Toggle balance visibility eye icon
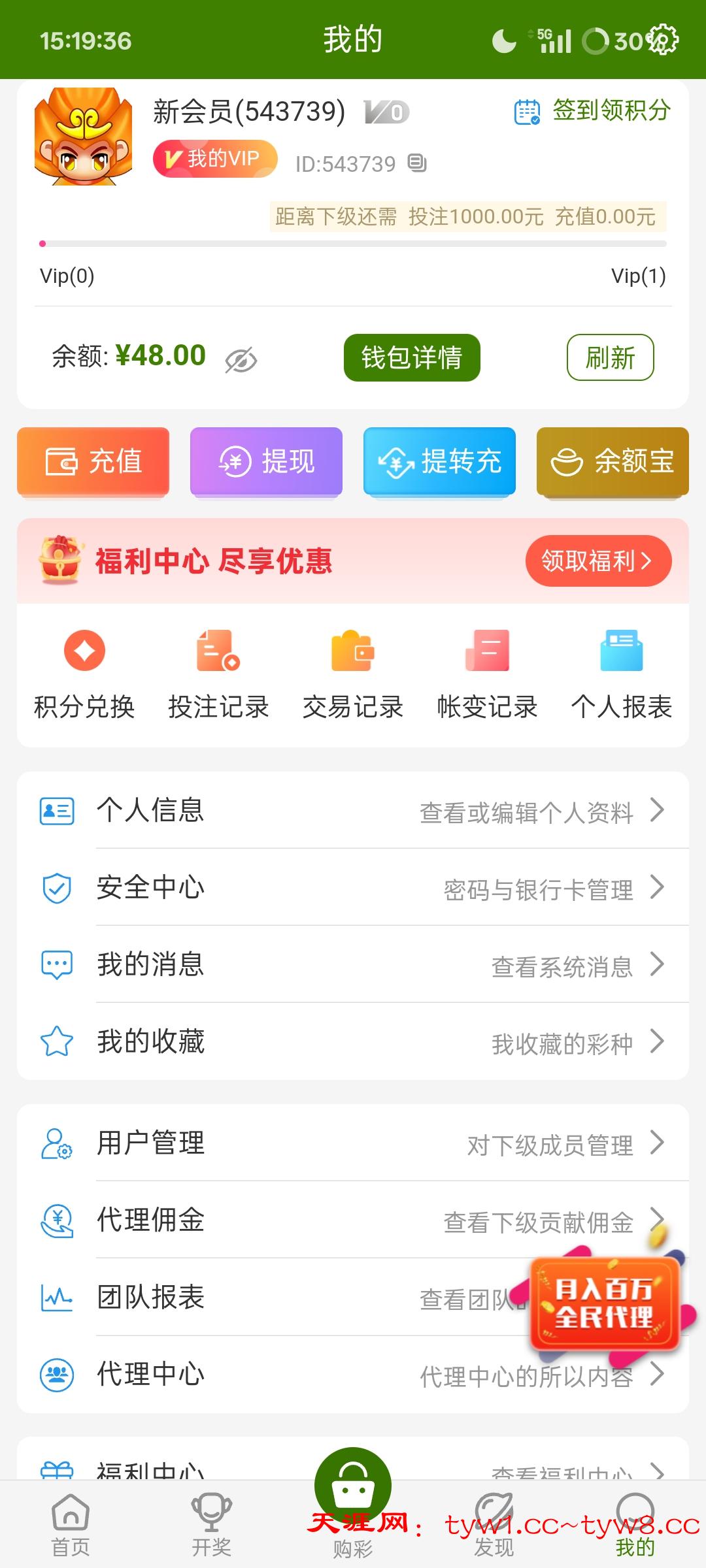 (241, 360)
